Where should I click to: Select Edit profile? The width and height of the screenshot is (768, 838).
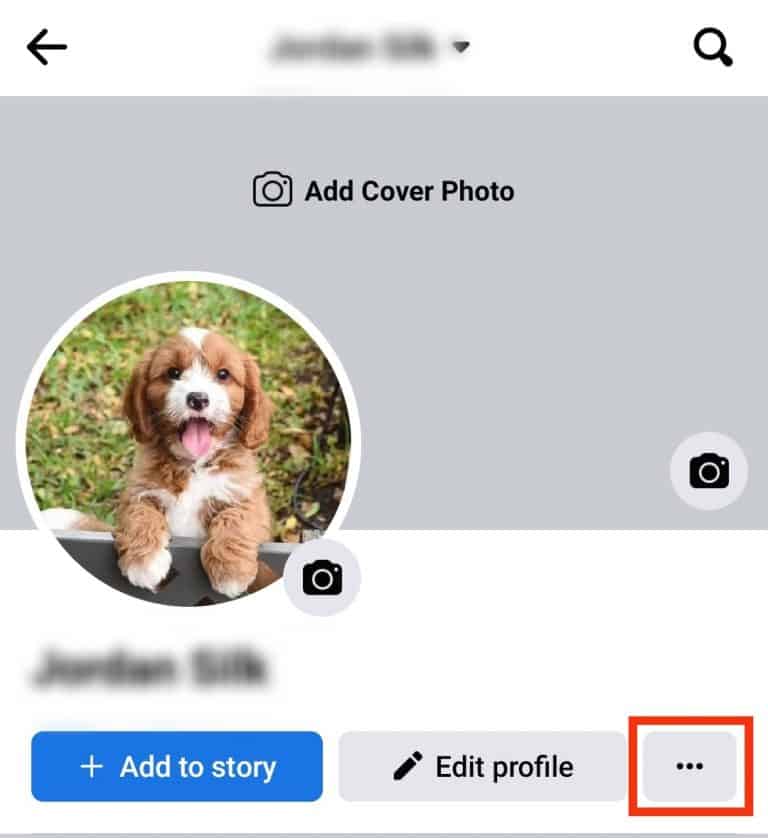pyautogui.click(x=481, y=766)
